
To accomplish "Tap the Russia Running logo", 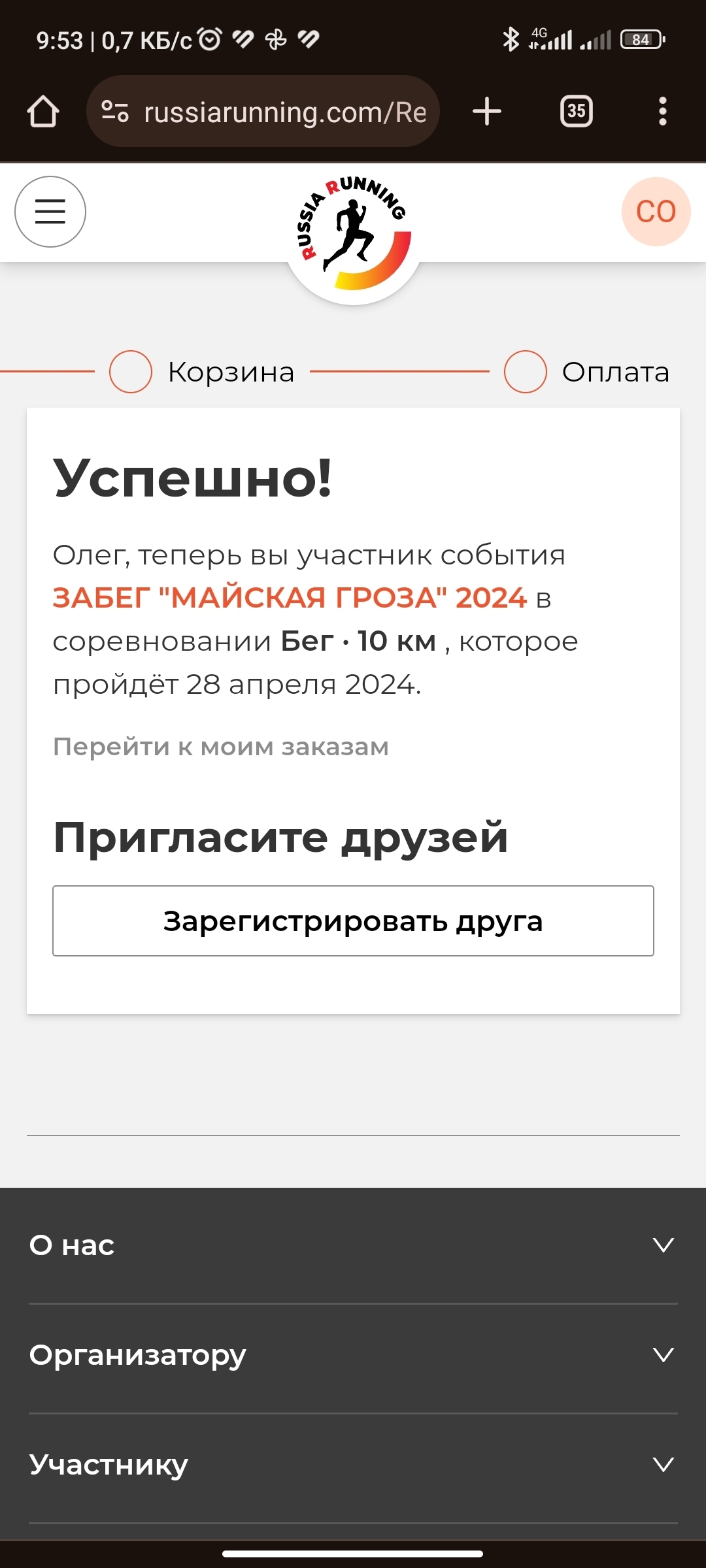I will pos(353,235).
